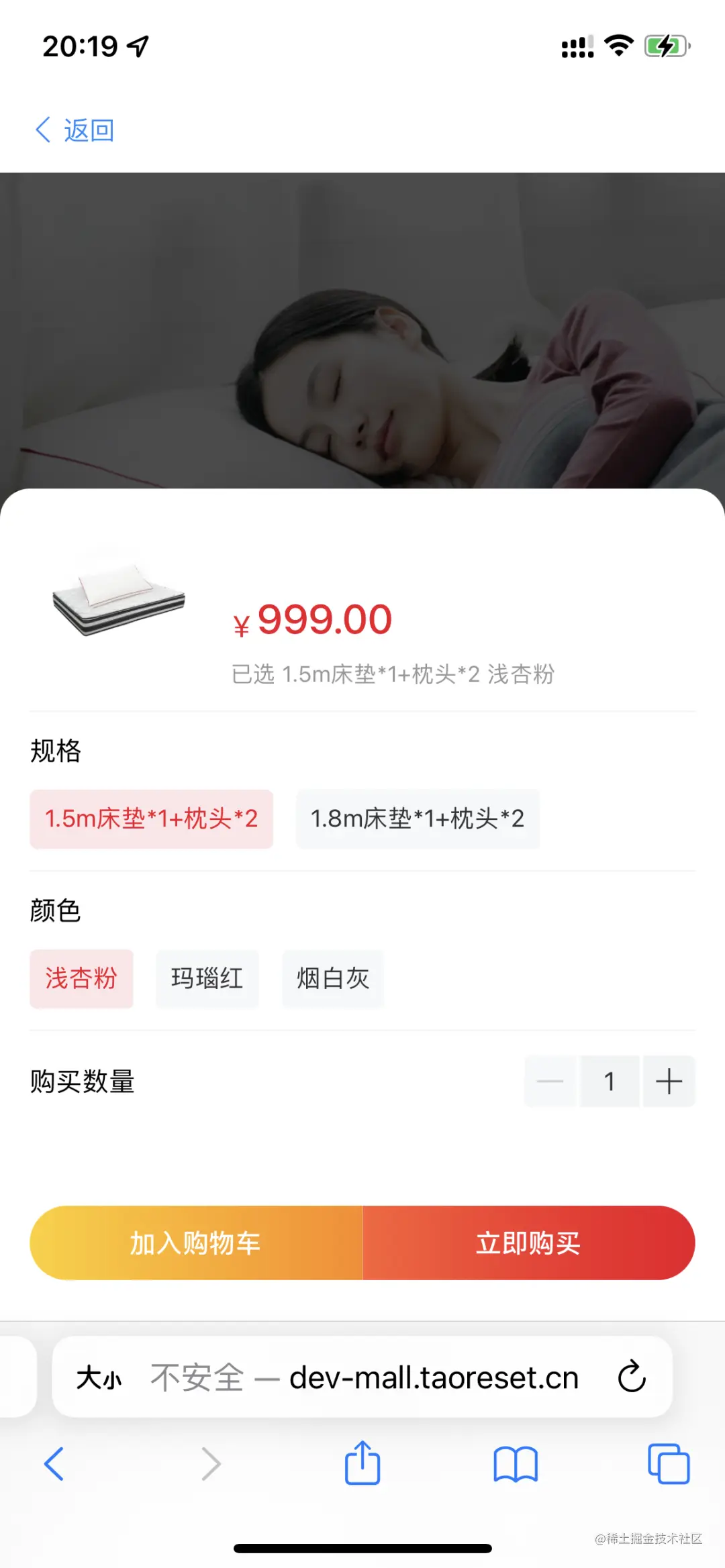Open the 大小 text size menu

click(99, 1377)
